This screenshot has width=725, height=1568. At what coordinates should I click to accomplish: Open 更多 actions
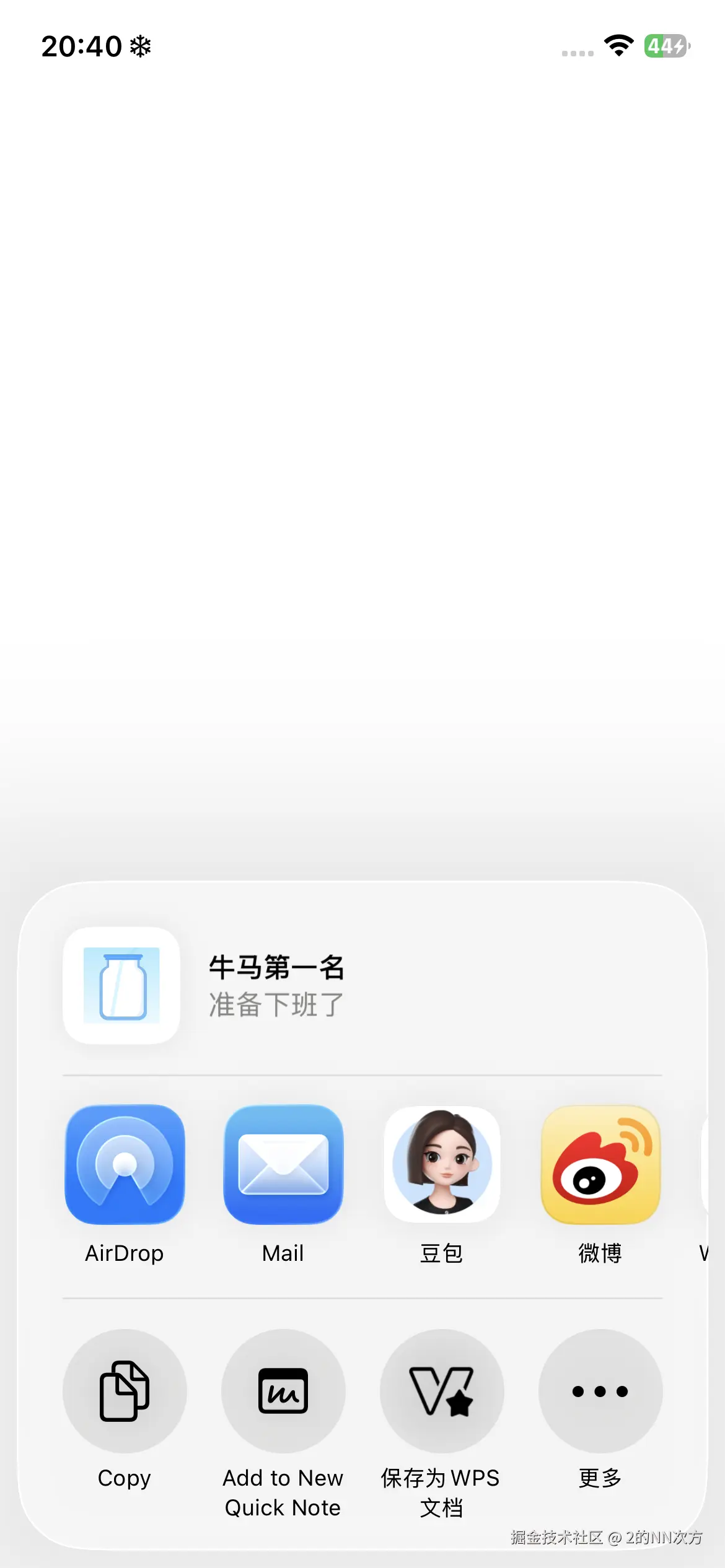[x=600, y=1391]
